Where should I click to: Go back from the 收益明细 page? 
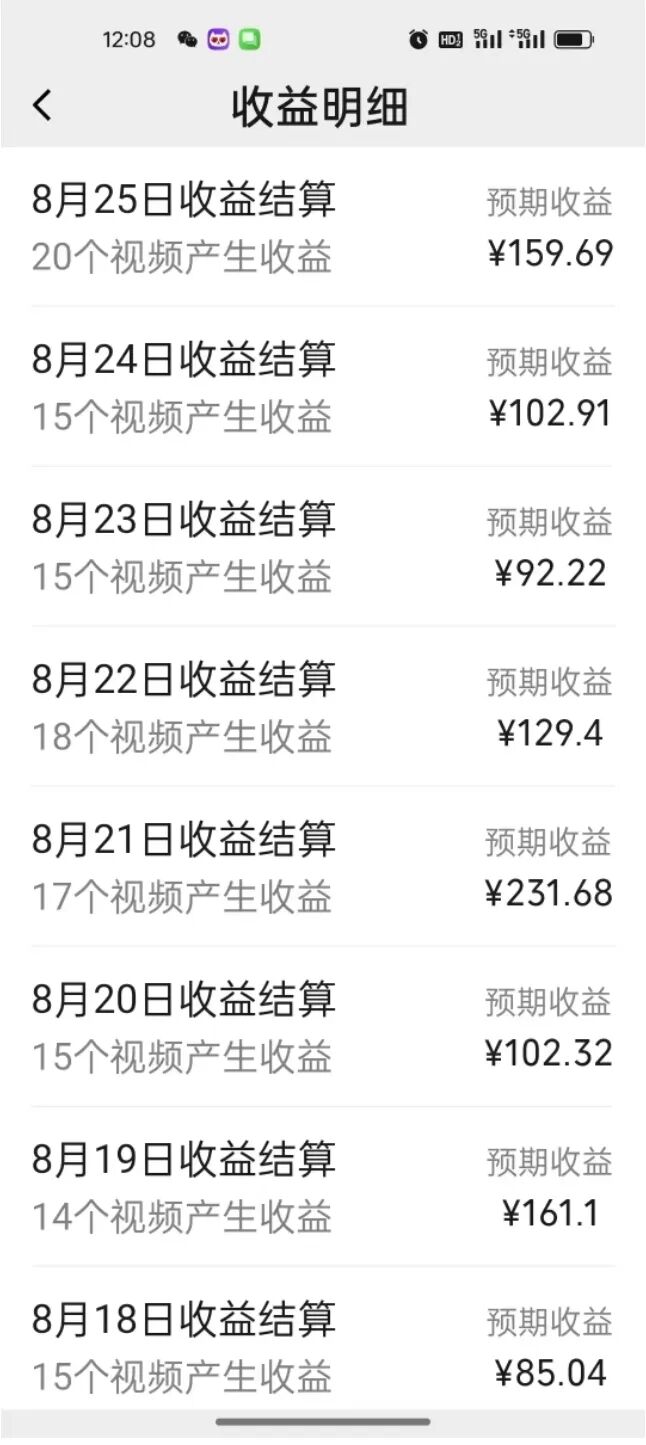point(42,105)
